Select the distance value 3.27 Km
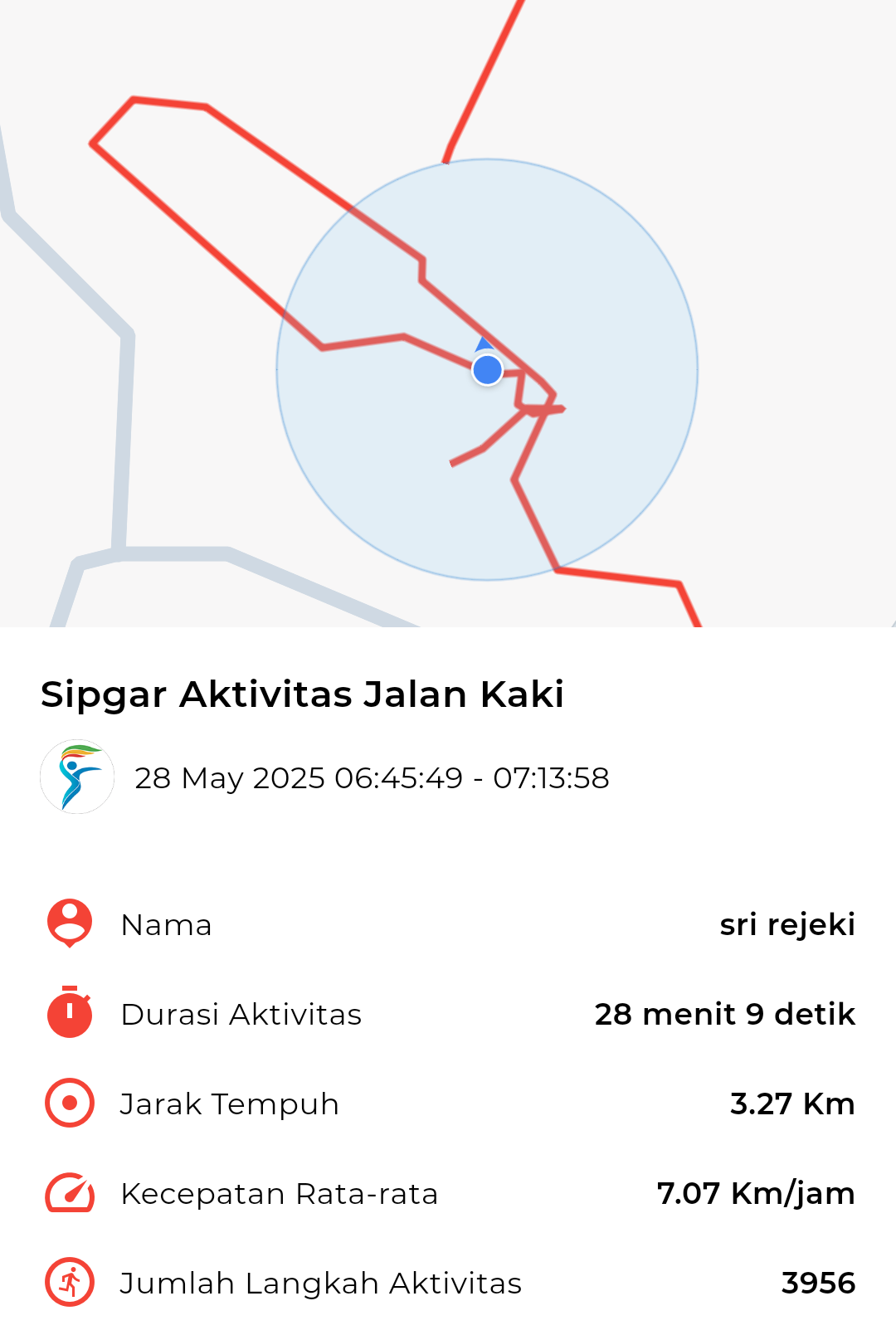The height and width of the screenshot is (1335, 896). pyautogui.click(x=792, y=1104)
